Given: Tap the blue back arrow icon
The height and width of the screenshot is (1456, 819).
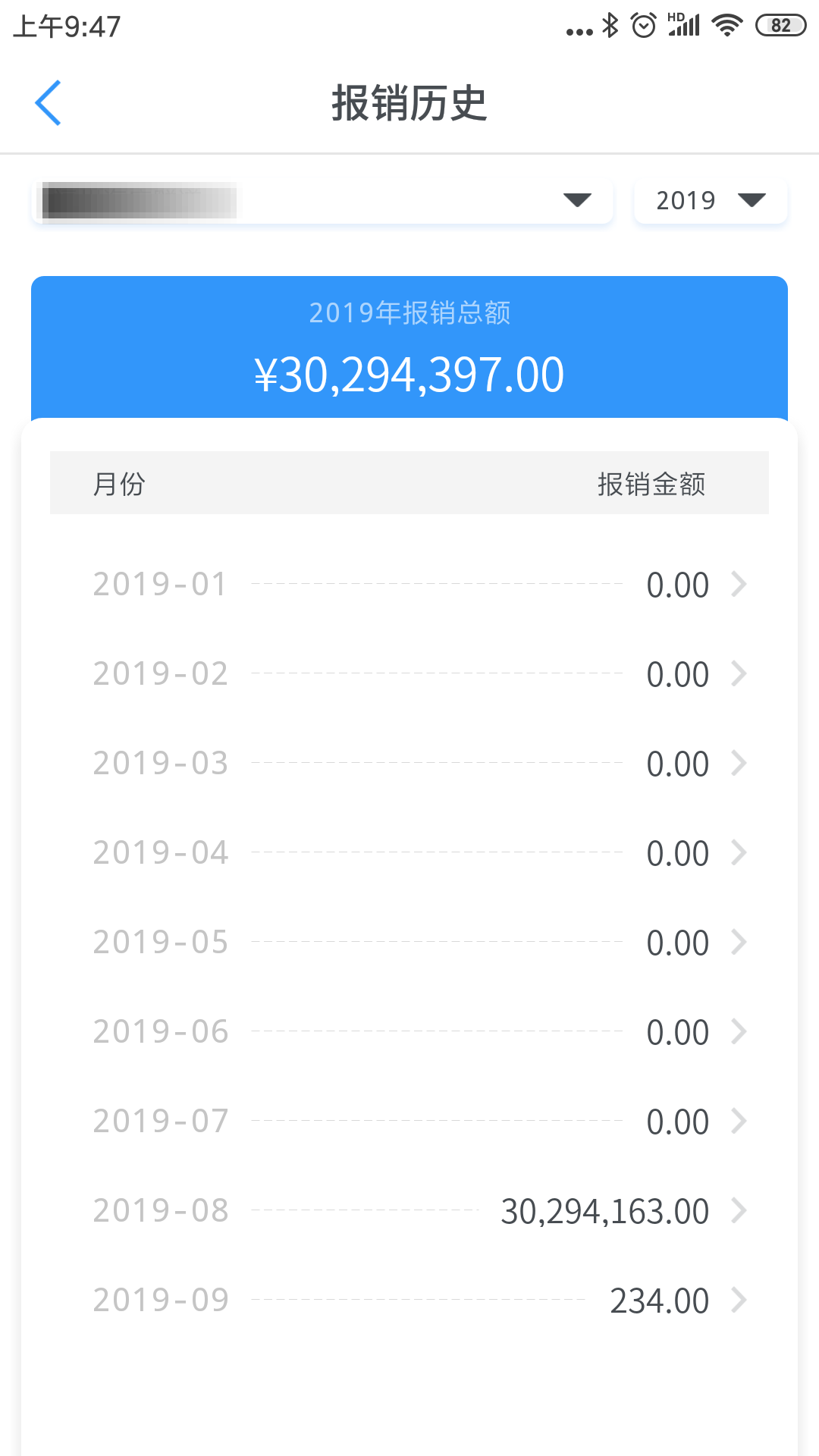Looking at the screenshot, I should click(x=49, y=103).
